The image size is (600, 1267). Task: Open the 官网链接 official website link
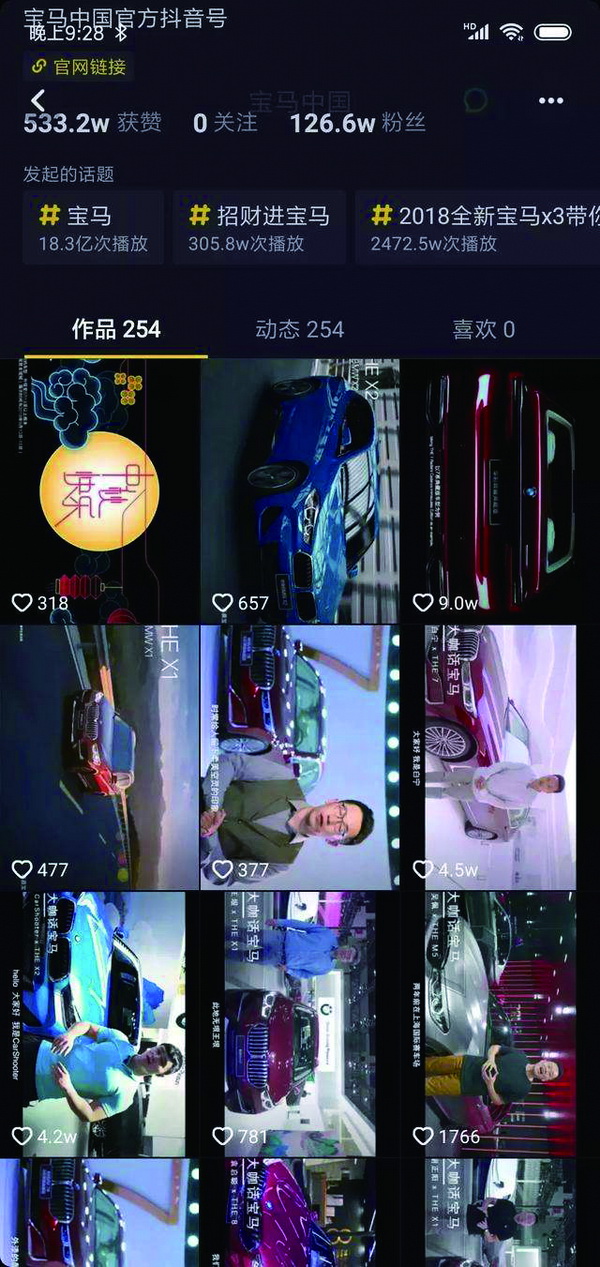pos(79,67)
